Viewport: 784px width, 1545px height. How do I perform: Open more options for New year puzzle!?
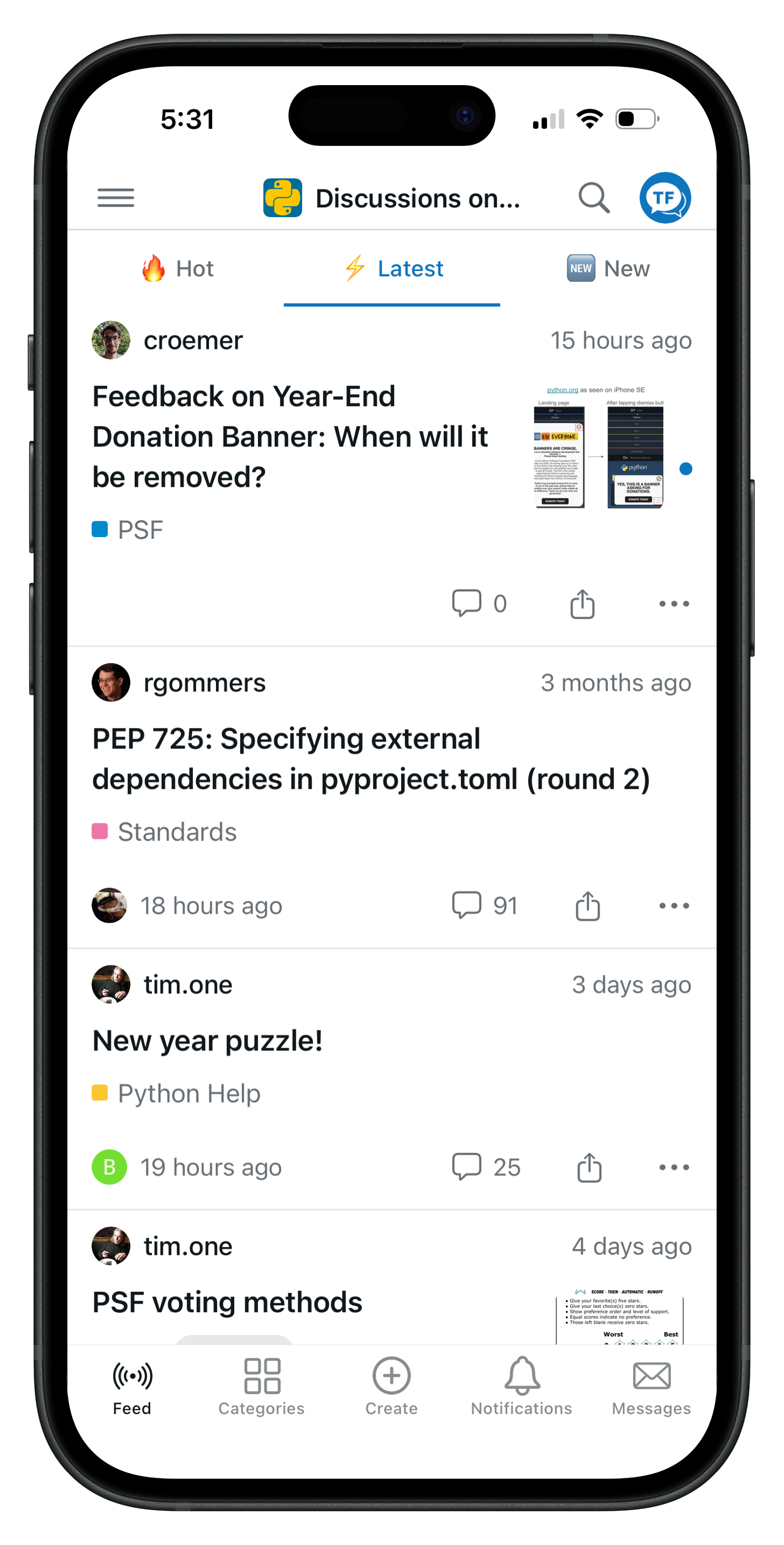(x=673, y=1166)
